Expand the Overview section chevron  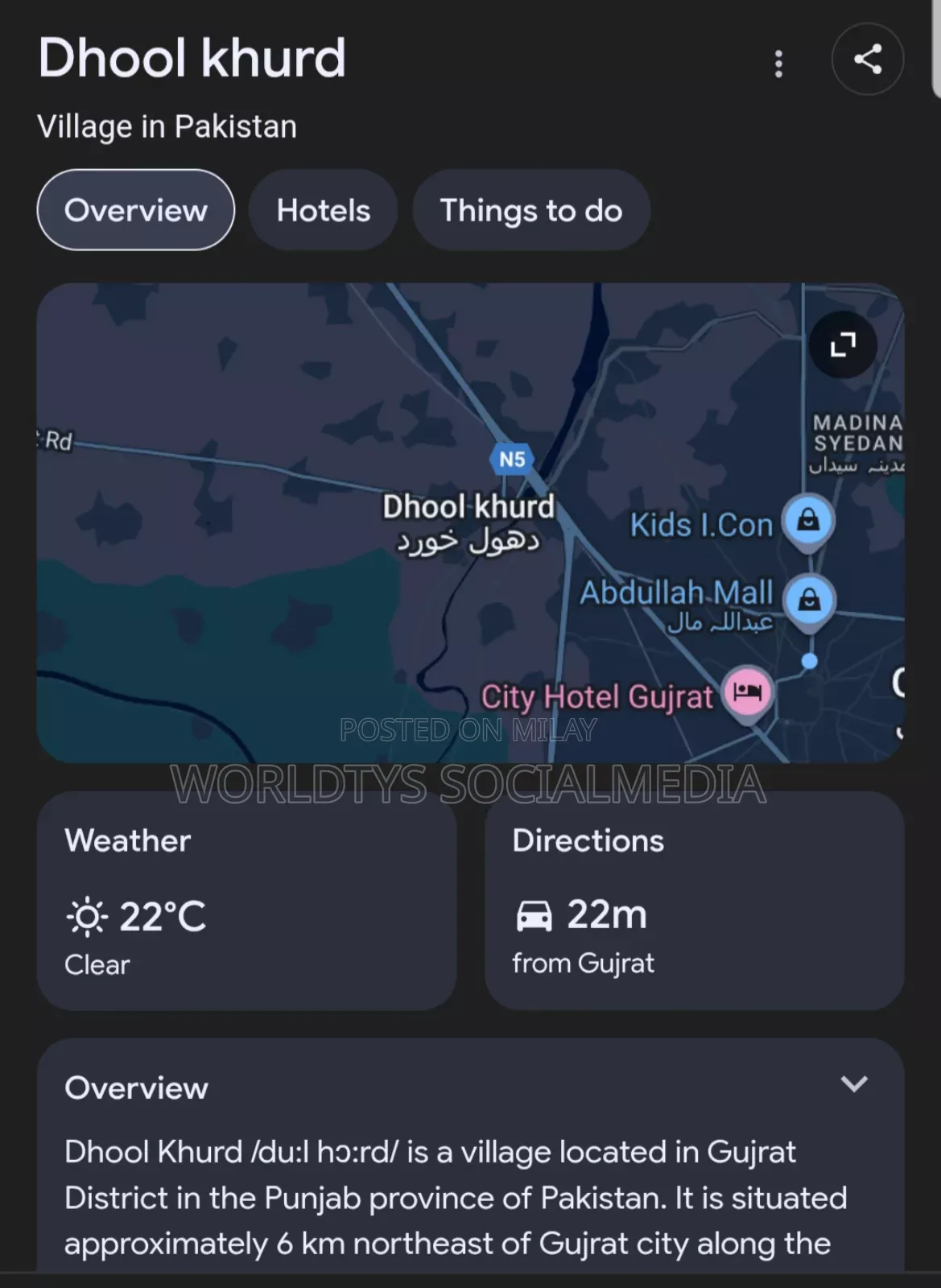(x=853, y=1084)
